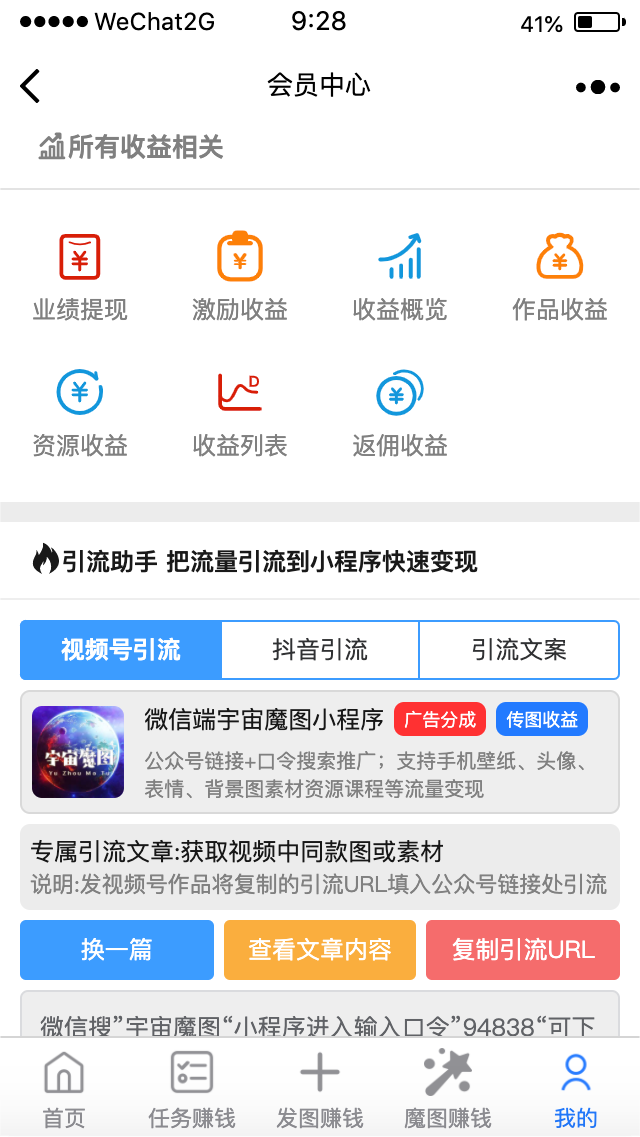Copy link with 复制引流URL
This screenshot has width=640, height=1137.
click(x=523, y=949)
